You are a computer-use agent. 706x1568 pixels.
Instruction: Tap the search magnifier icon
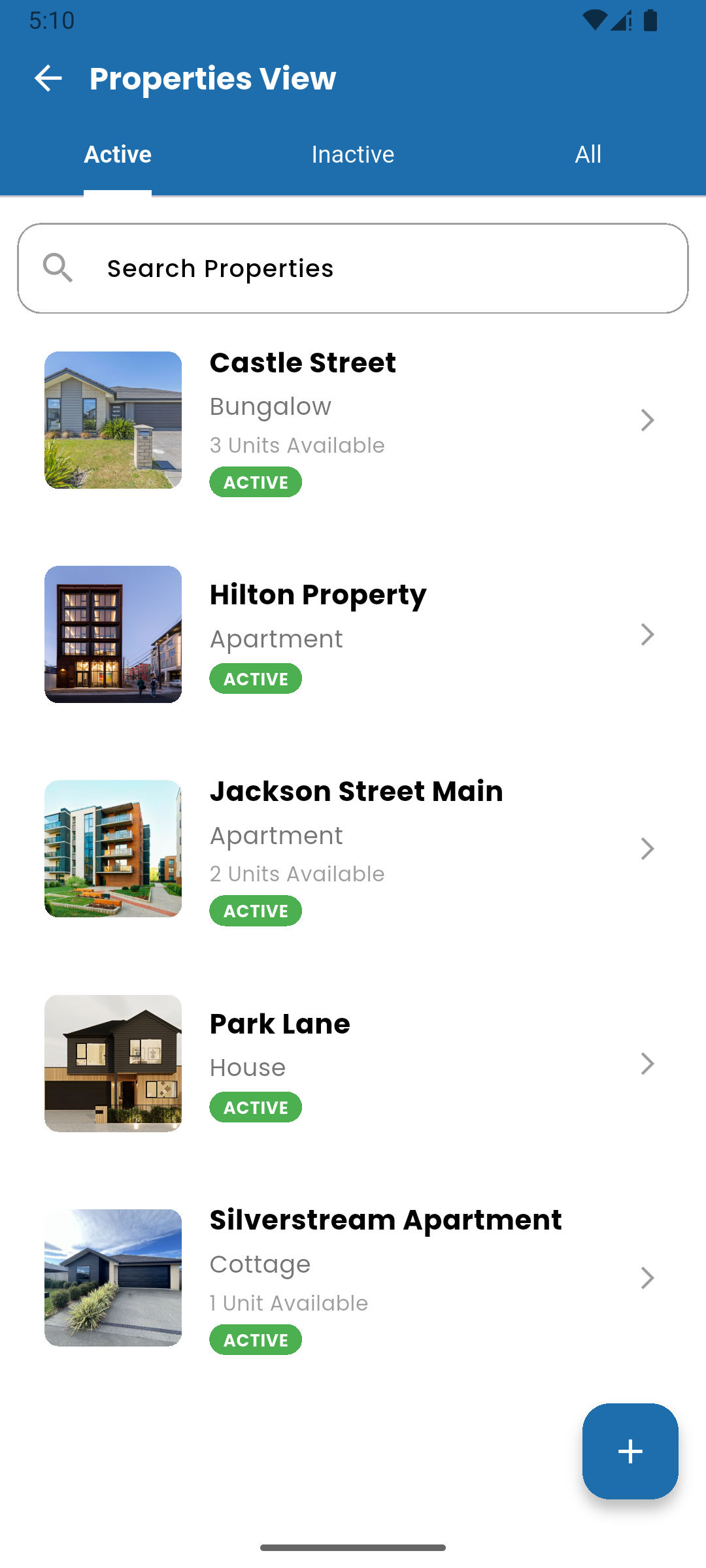coord(59,268)
